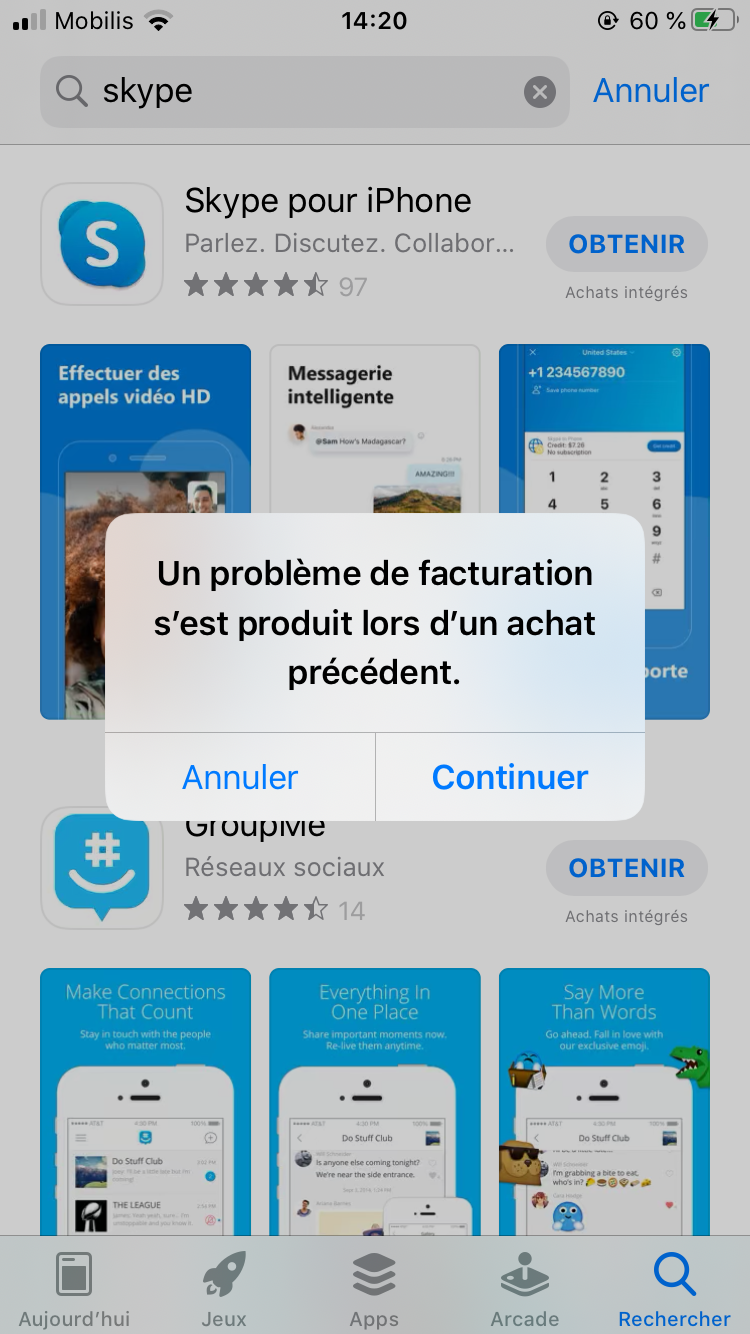Tap the skype search field
750x1334 pixels.
click(300, 91)
